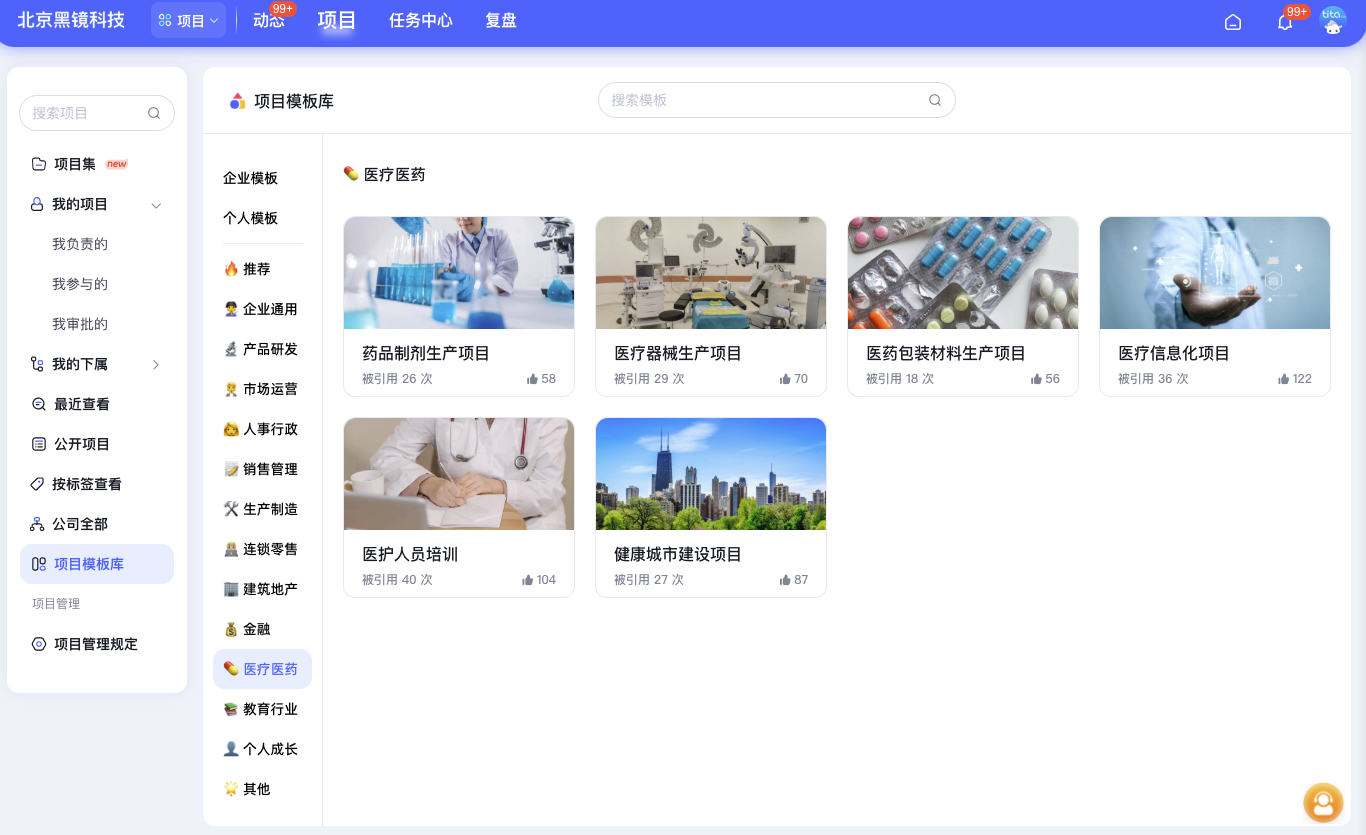The width and height of the screenshot is (1366, 835).
Task: Open 项目管理规定 settings
Action: tap(95, 644)
